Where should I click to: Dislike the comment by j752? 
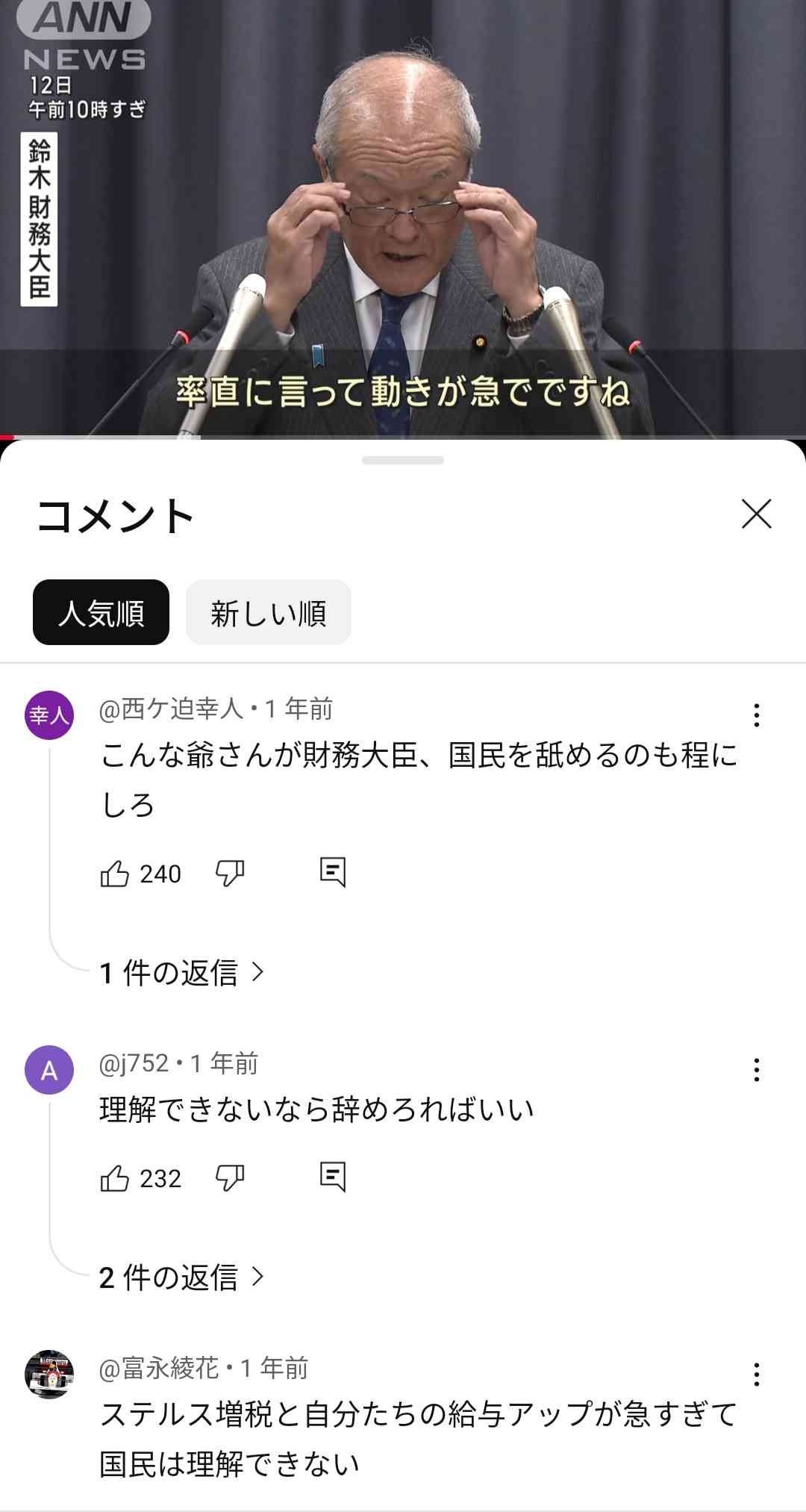[x=230, y=1178]
